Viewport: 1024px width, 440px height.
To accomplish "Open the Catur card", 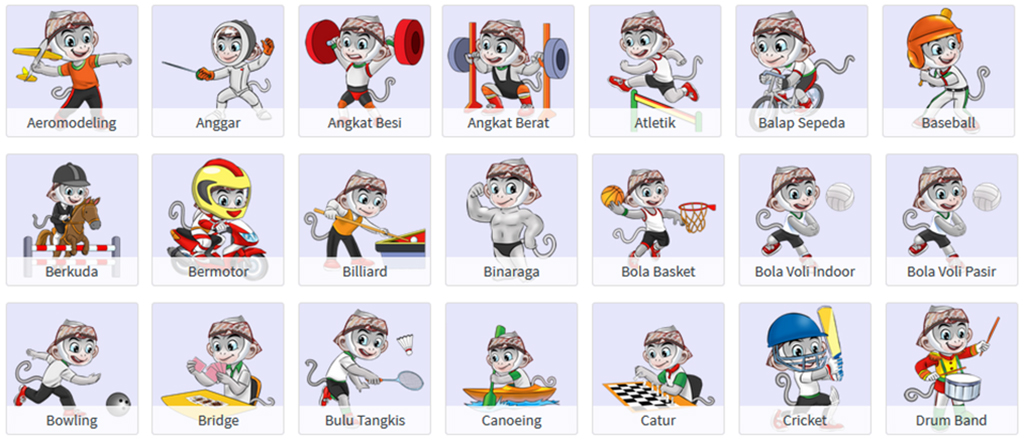I will pyautogui.click(x=658, y=368).
